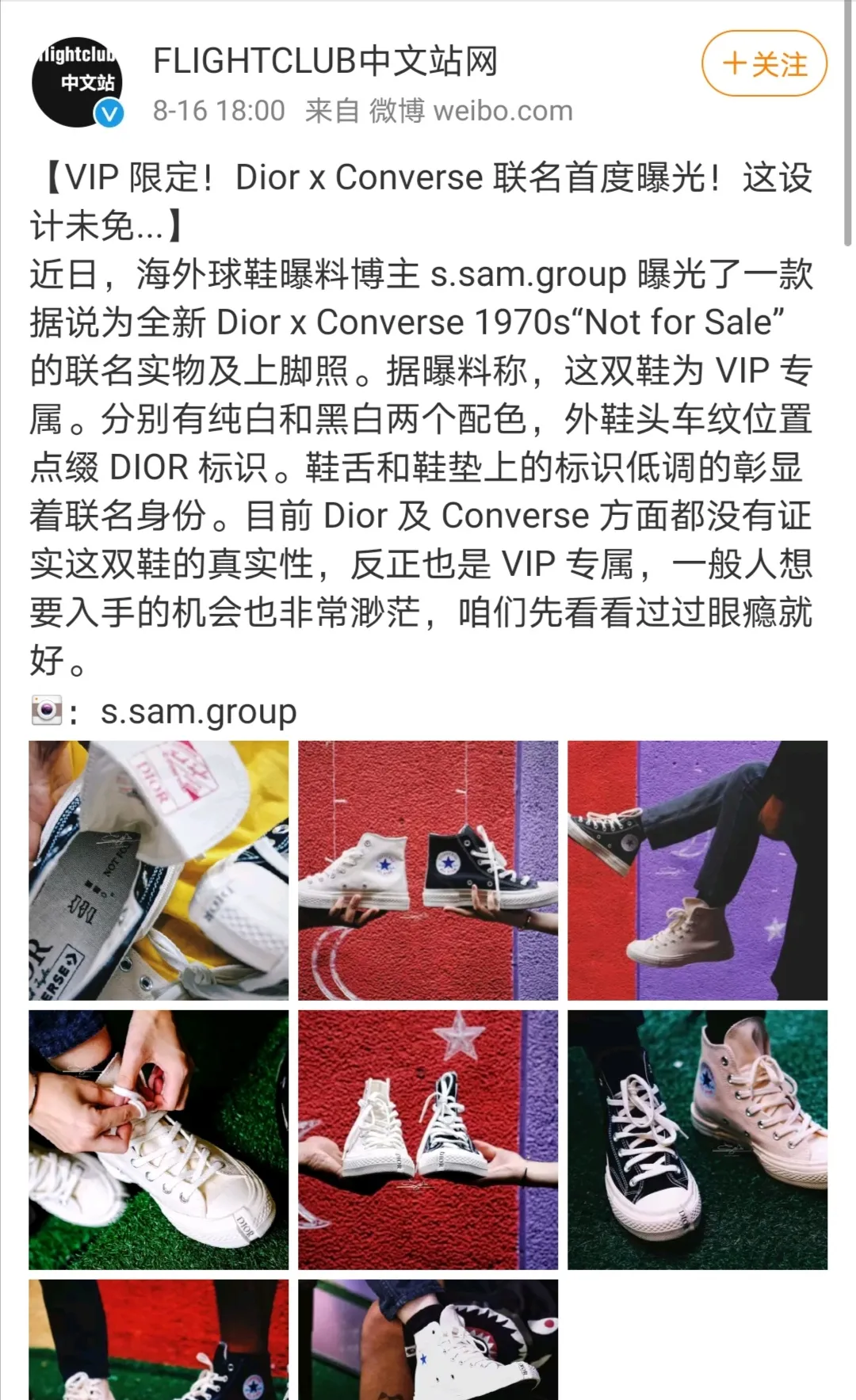This screenshot has width=856, height=1400.
Task: Open photo of legs against purple wall
Action: click(697, 870)
